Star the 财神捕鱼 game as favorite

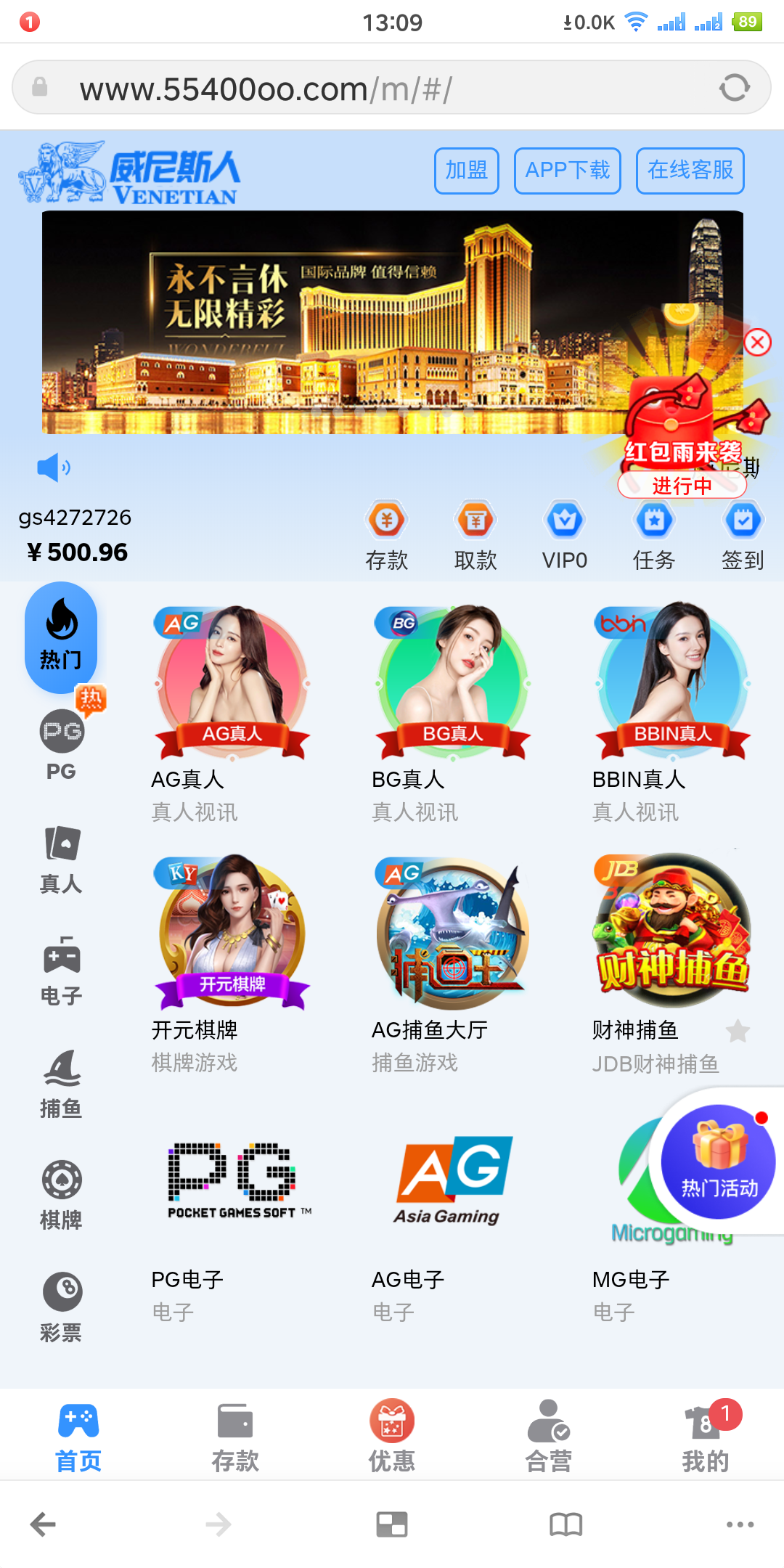click(739, 1031)
